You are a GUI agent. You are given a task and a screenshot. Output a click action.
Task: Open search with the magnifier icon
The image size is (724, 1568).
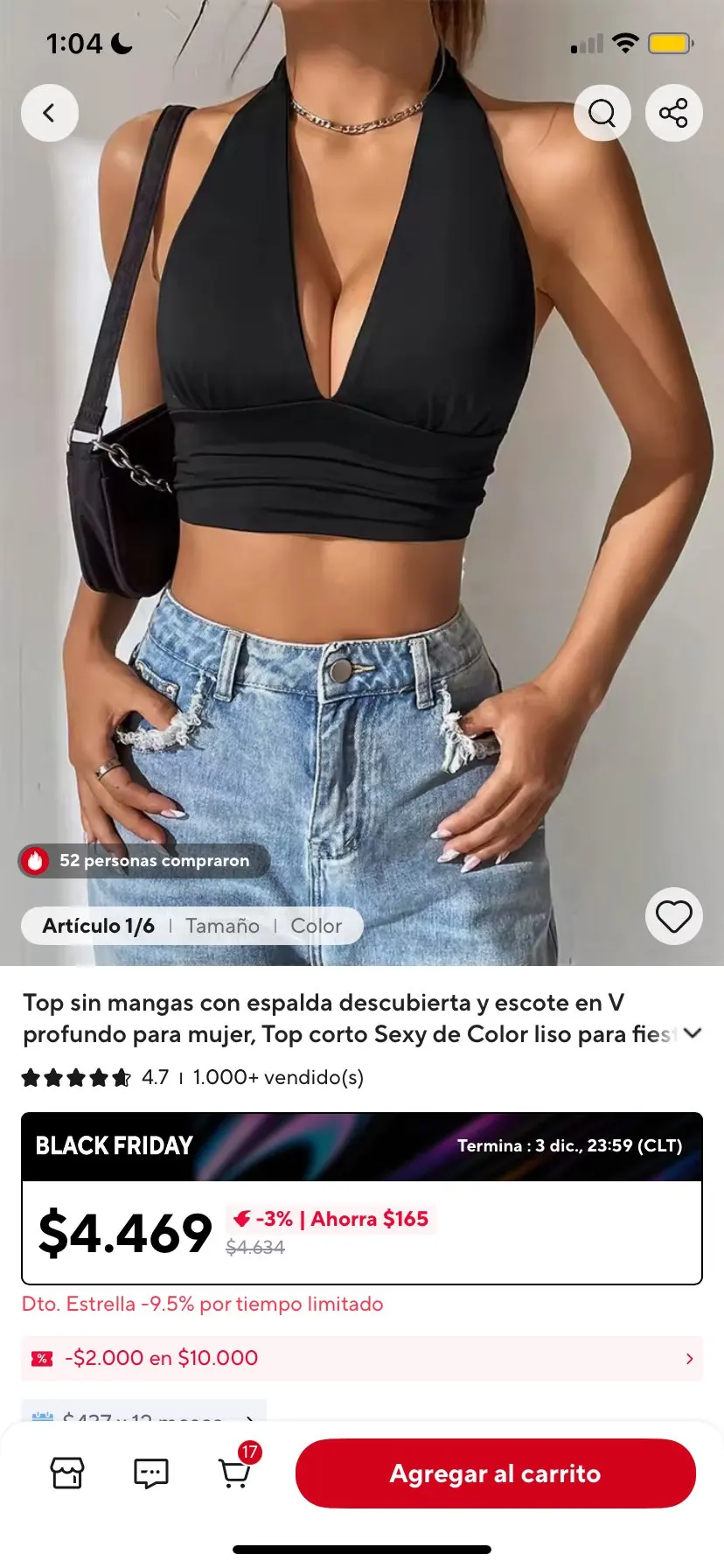click(x=602, y=113)
